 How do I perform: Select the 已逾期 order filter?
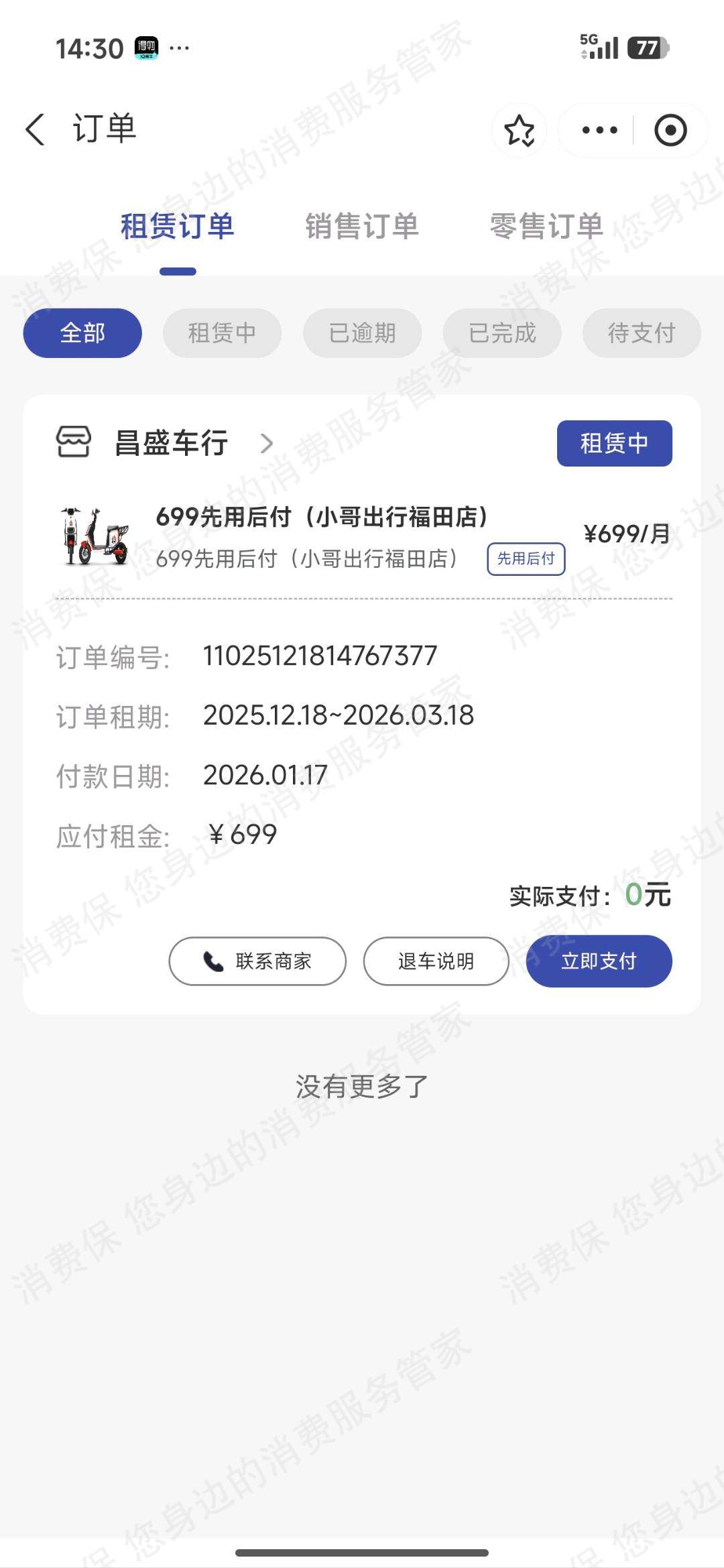362,333
